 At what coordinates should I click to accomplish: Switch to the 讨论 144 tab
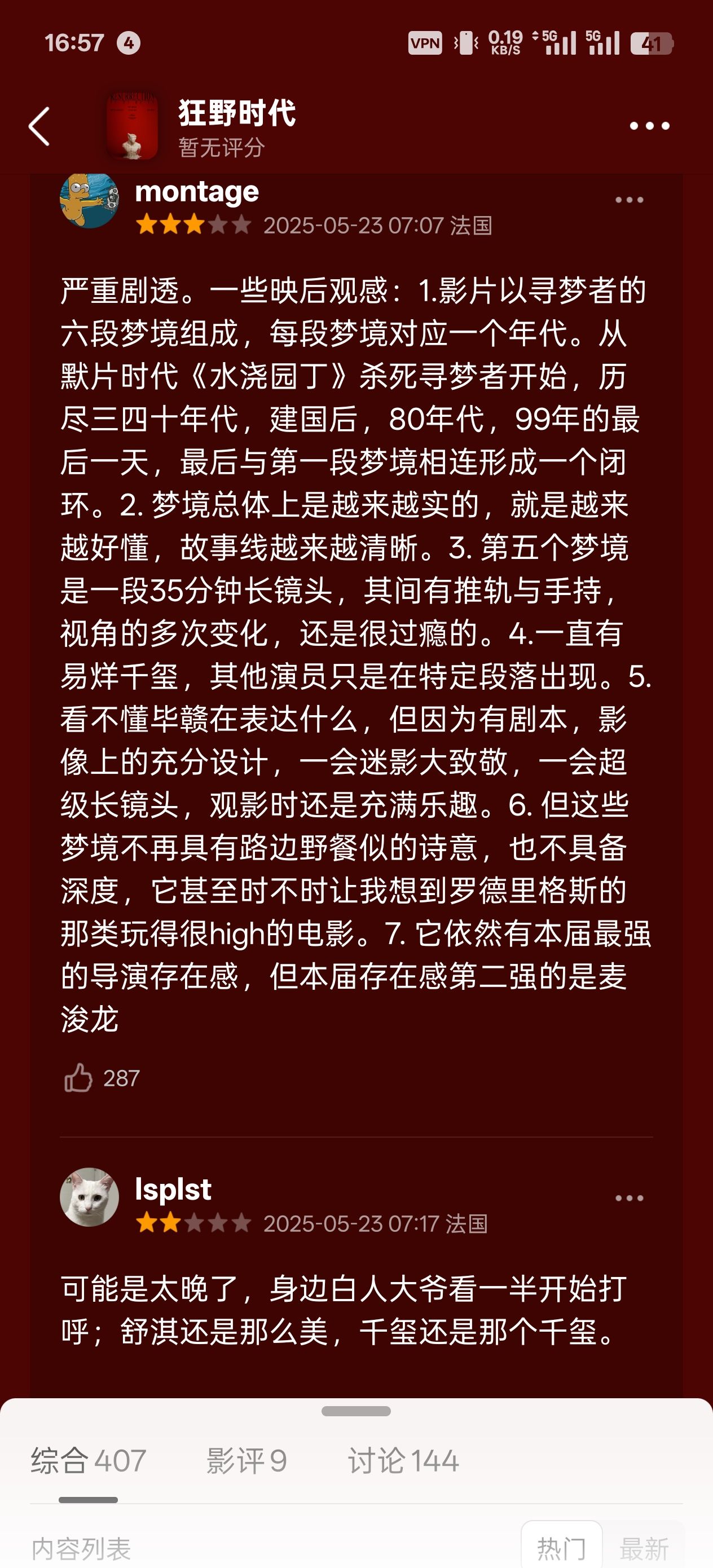point(403,1461)
